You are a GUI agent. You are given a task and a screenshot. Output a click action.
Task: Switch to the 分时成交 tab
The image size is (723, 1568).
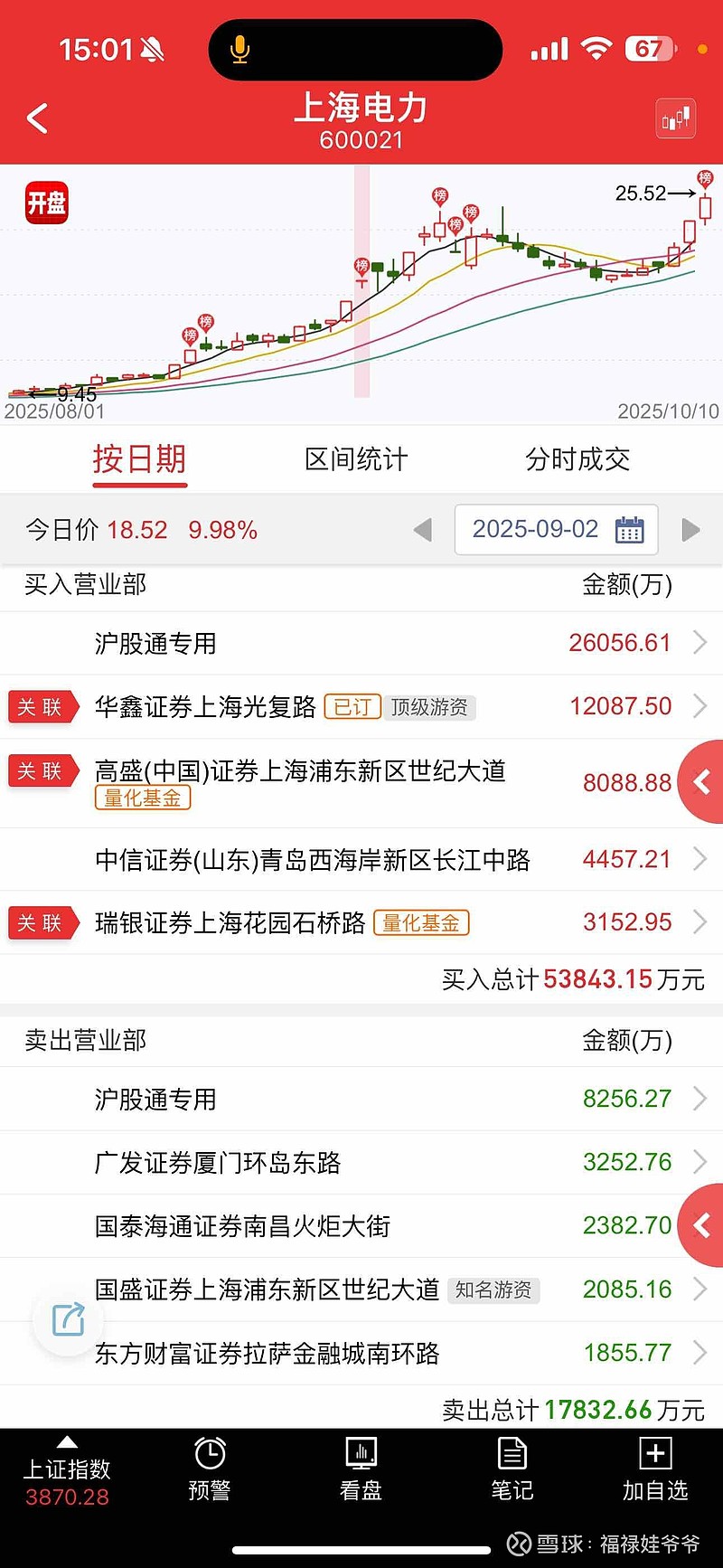577,459
